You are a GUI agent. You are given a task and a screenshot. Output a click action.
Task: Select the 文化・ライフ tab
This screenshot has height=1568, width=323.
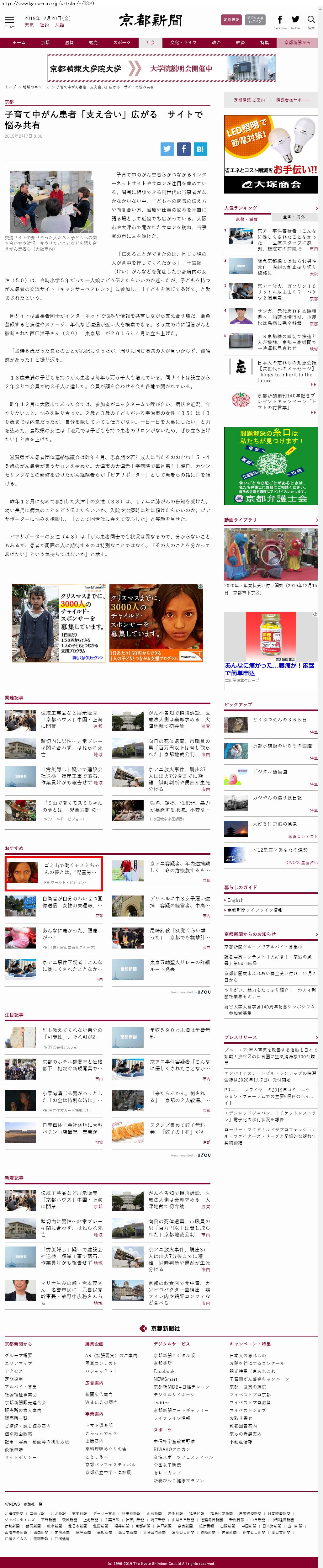pyautogui.click(x=183, y=43)
